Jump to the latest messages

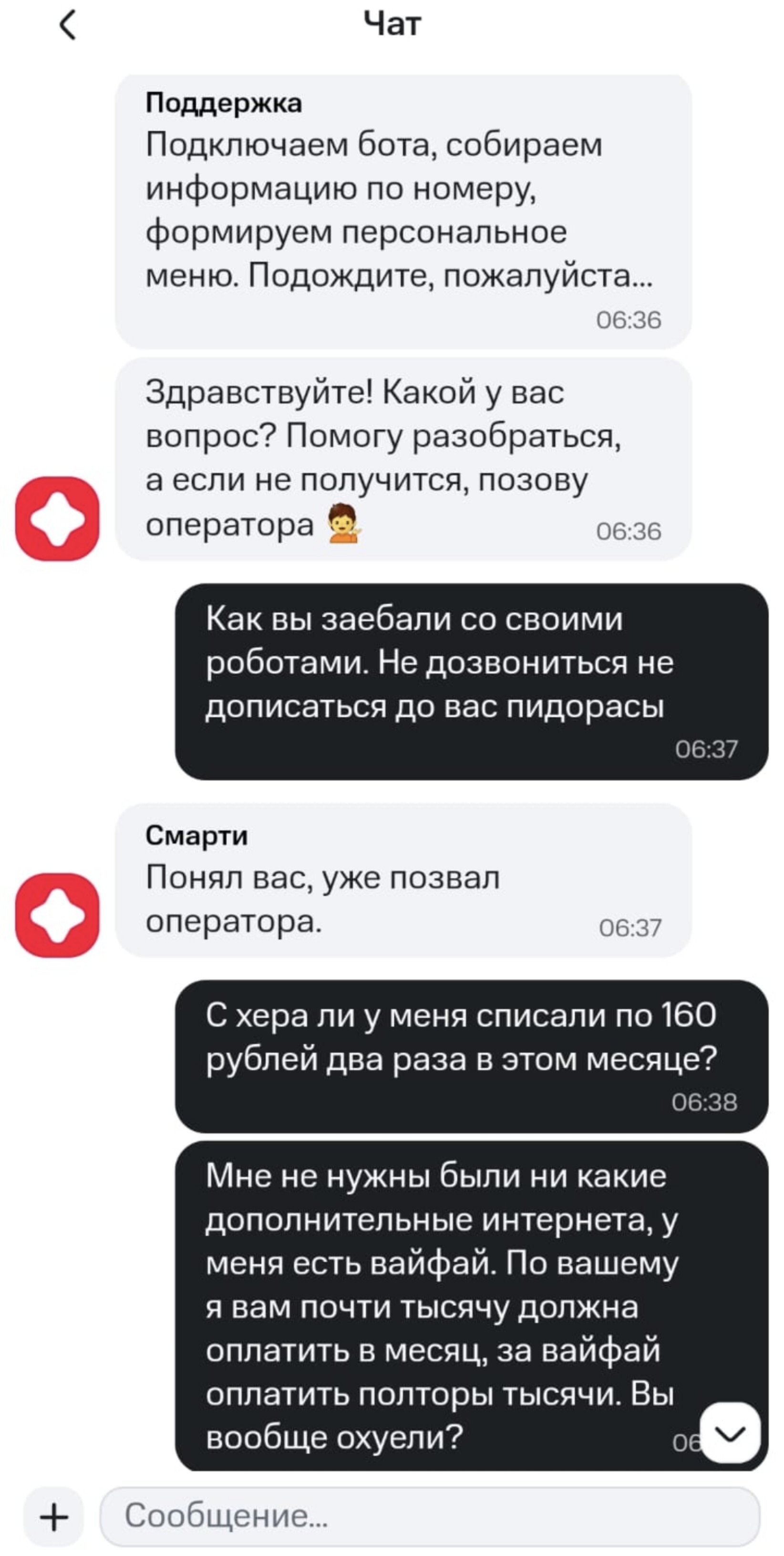730,1433
